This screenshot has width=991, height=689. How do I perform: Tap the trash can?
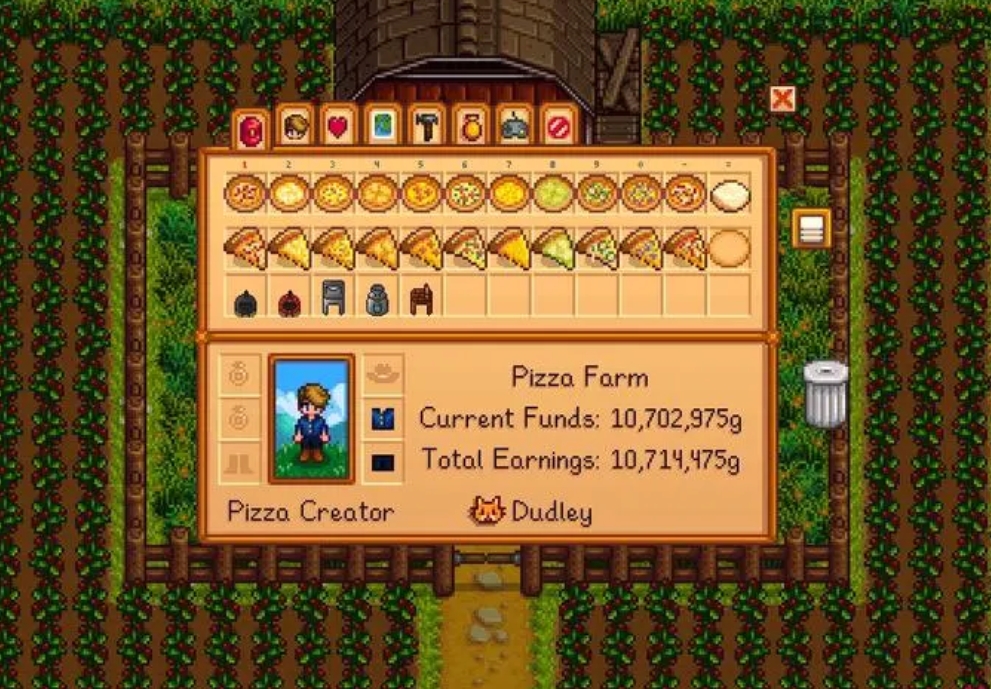click(x=825, y=394)
